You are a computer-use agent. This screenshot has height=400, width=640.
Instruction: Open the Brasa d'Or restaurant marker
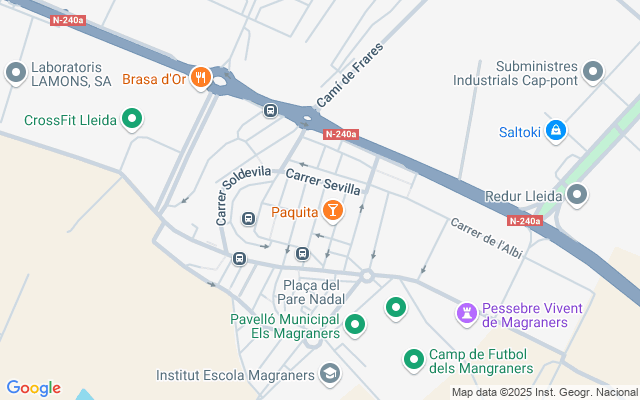[201, 78]
